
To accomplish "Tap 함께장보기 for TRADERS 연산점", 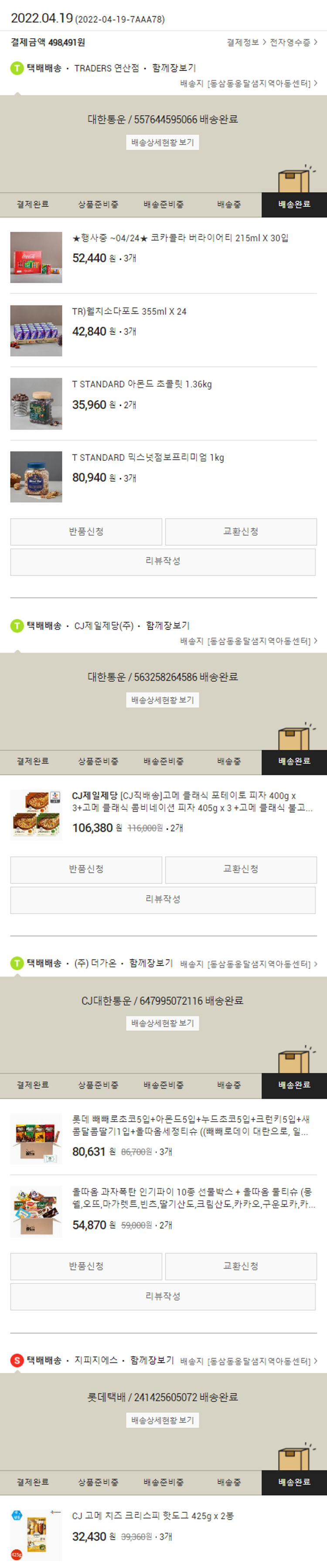I will click(174, 68).
